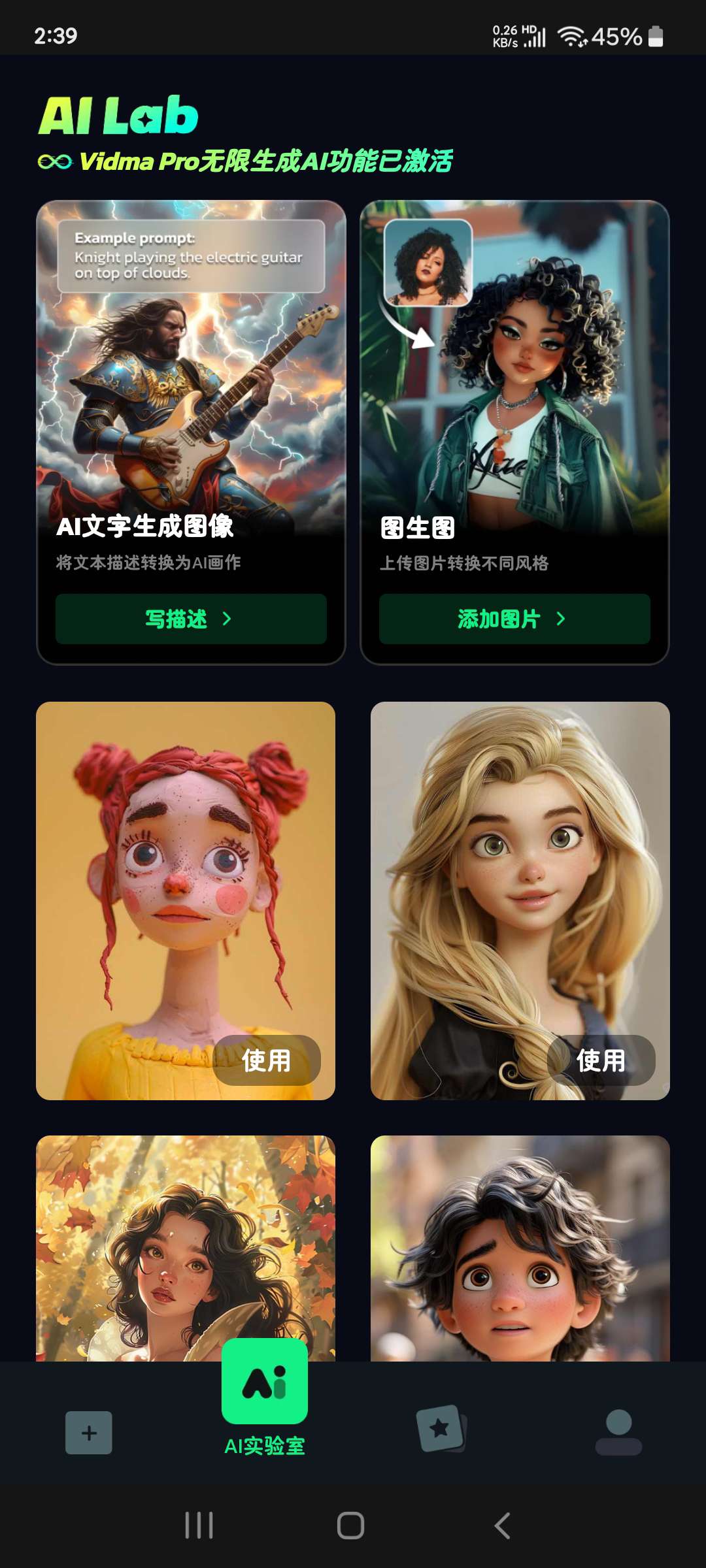706x1568 pixels.
Task: Open the recent apps view
Action: click(199, 1526)
